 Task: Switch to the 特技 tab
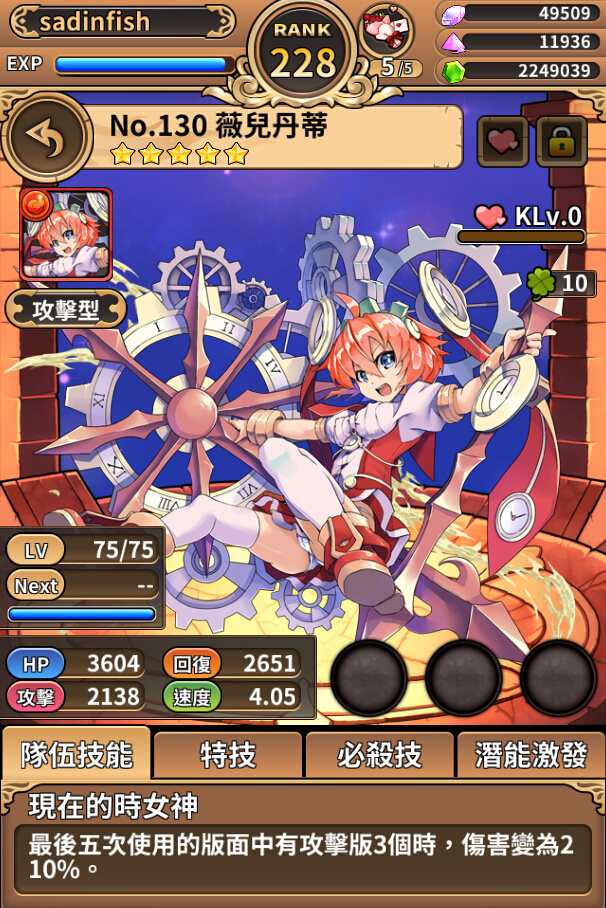coord(228,754)
